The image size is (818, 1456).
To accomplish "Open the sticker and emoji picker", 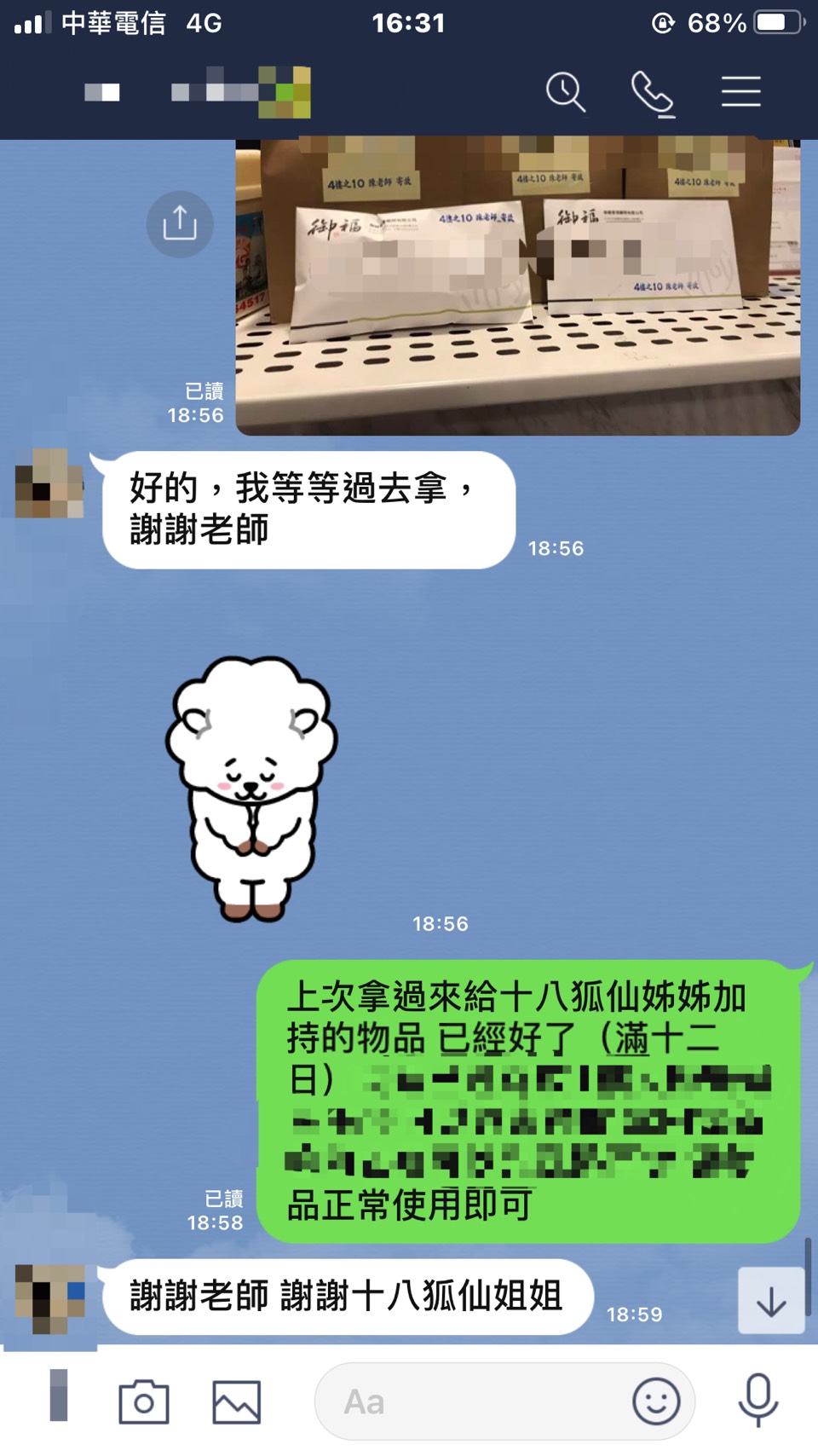I will coord(656,1401).
